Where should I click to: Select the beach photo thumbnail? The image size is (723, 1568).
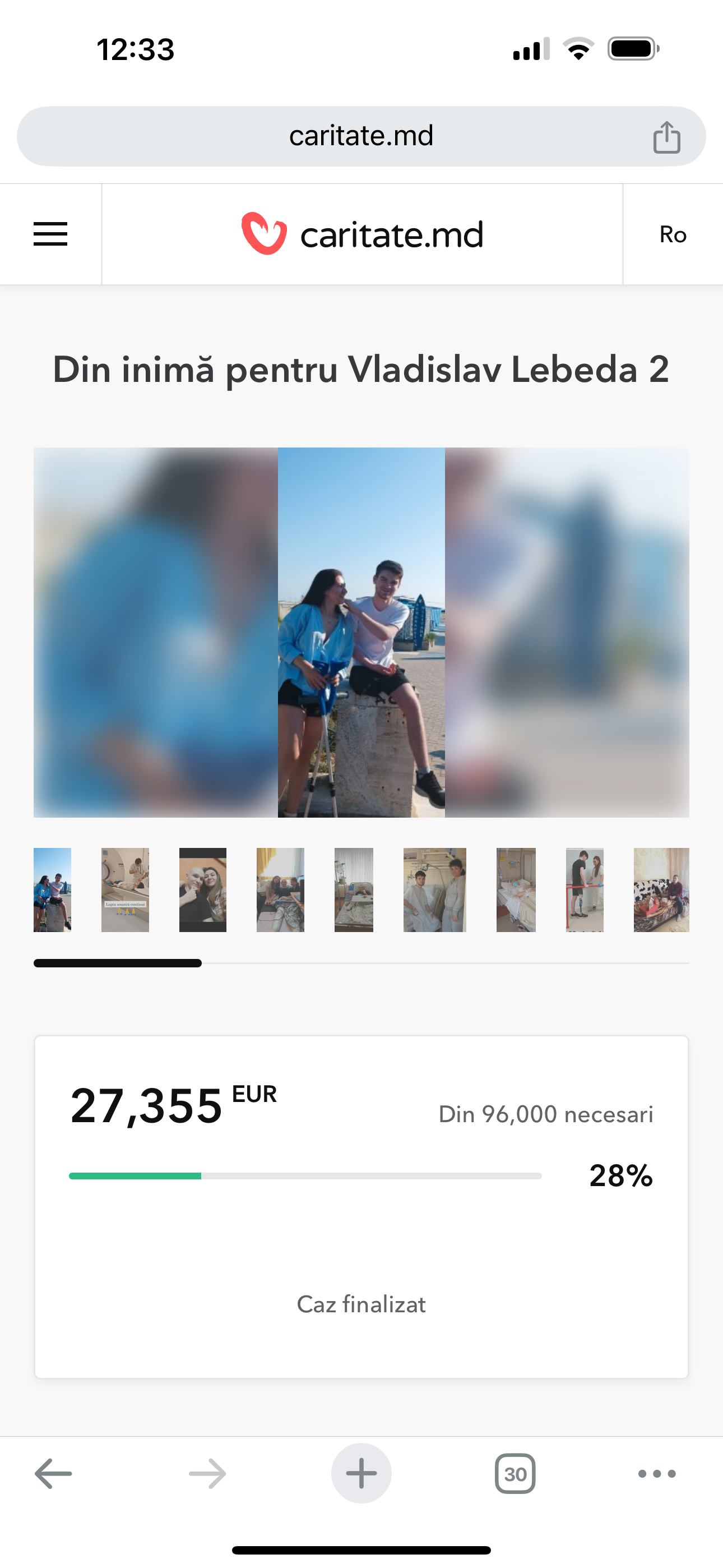click(x=52, y=890)
